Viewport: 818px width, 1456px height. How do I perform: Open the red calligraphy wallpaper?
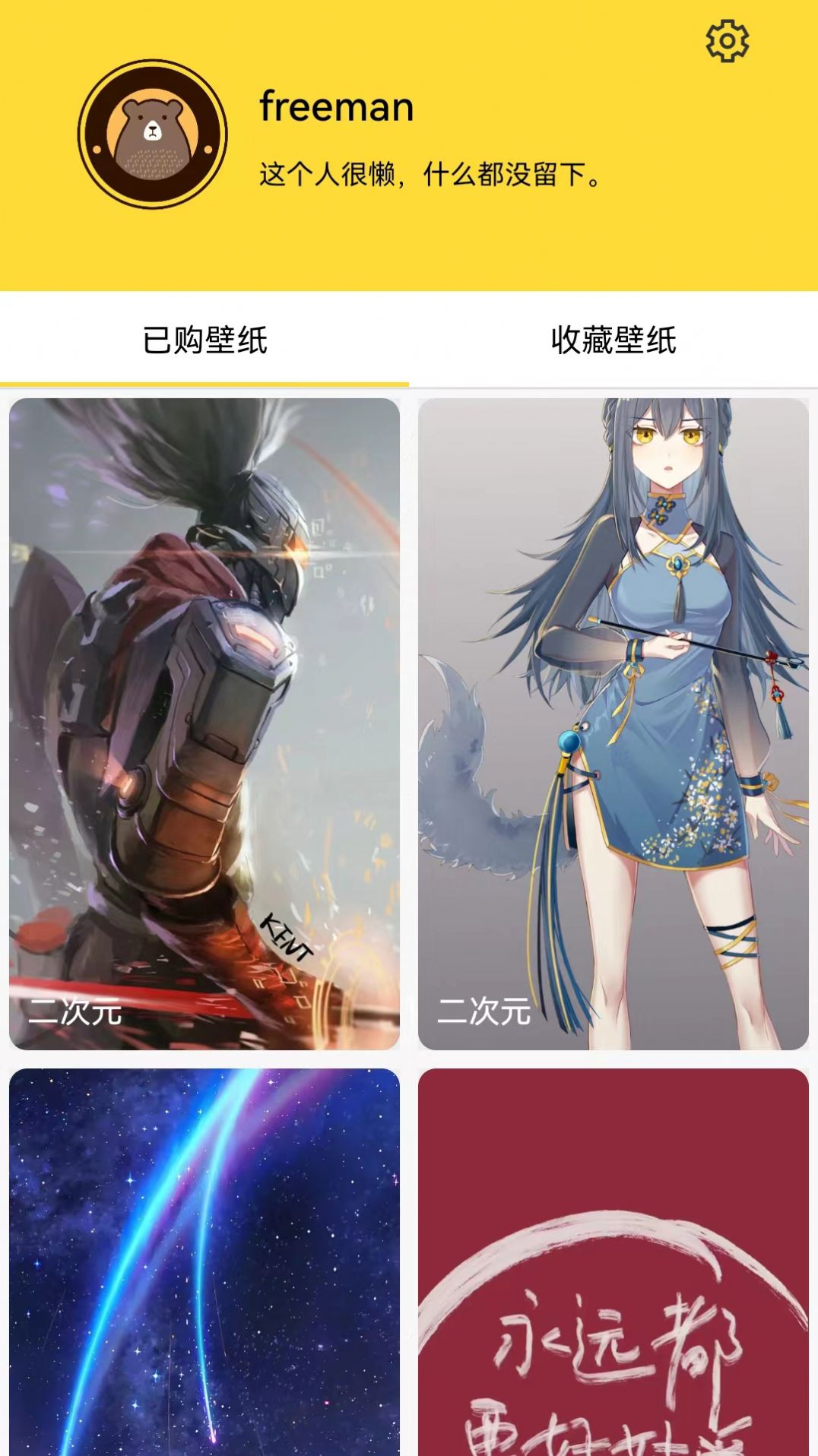click(613, 1261)
